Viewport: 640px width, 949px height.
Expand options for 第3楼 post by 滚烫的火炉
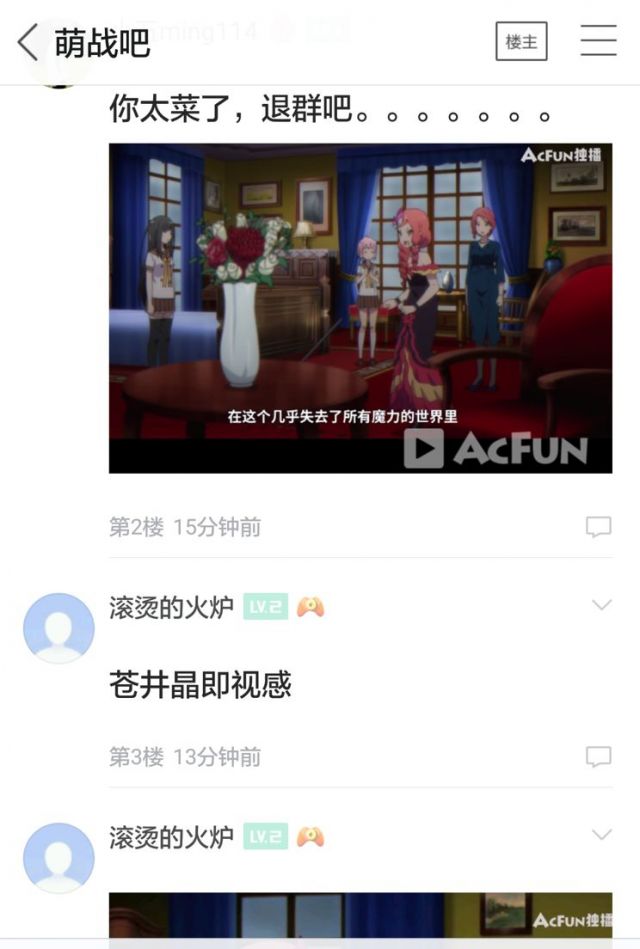[601, 605]
